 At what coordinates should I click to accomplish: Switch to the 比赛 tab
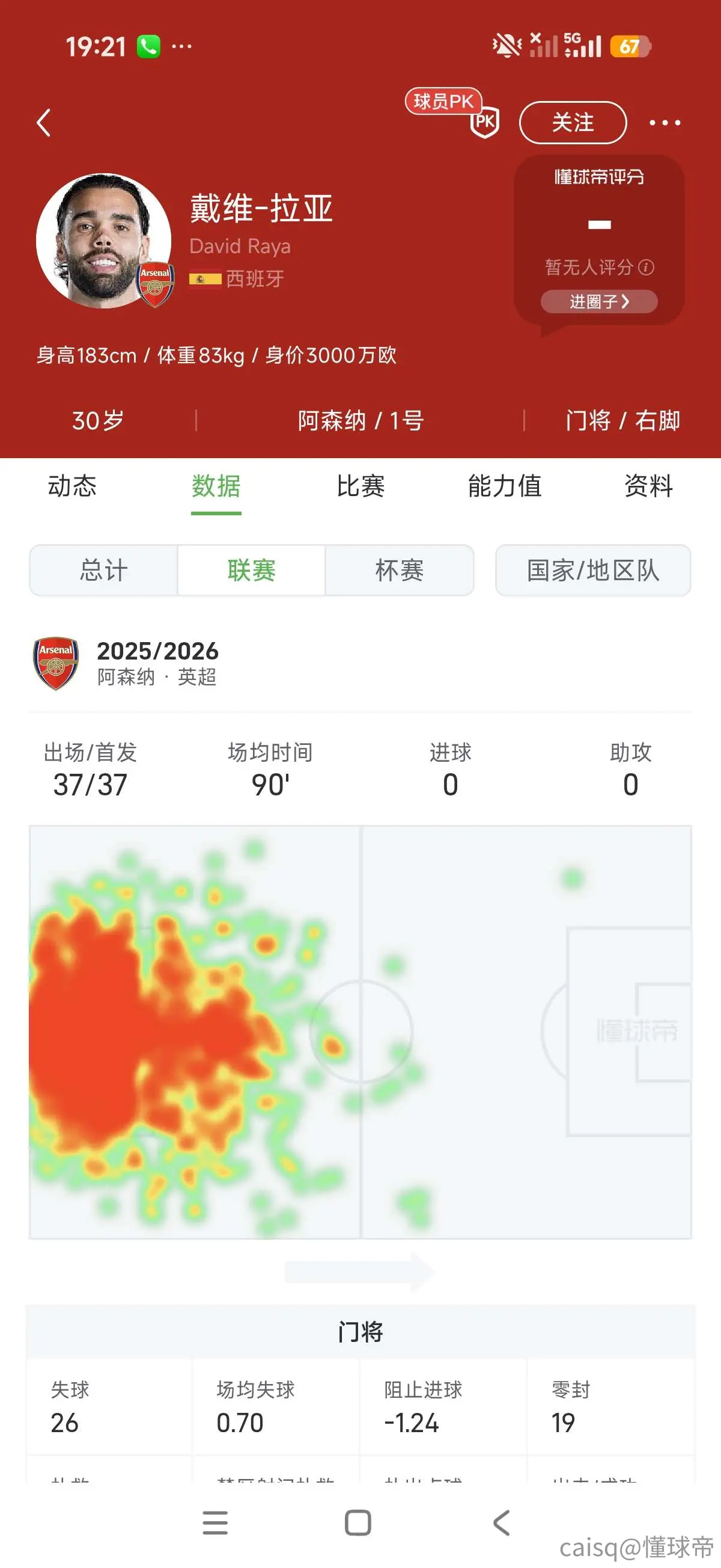[x=361, y=486]
